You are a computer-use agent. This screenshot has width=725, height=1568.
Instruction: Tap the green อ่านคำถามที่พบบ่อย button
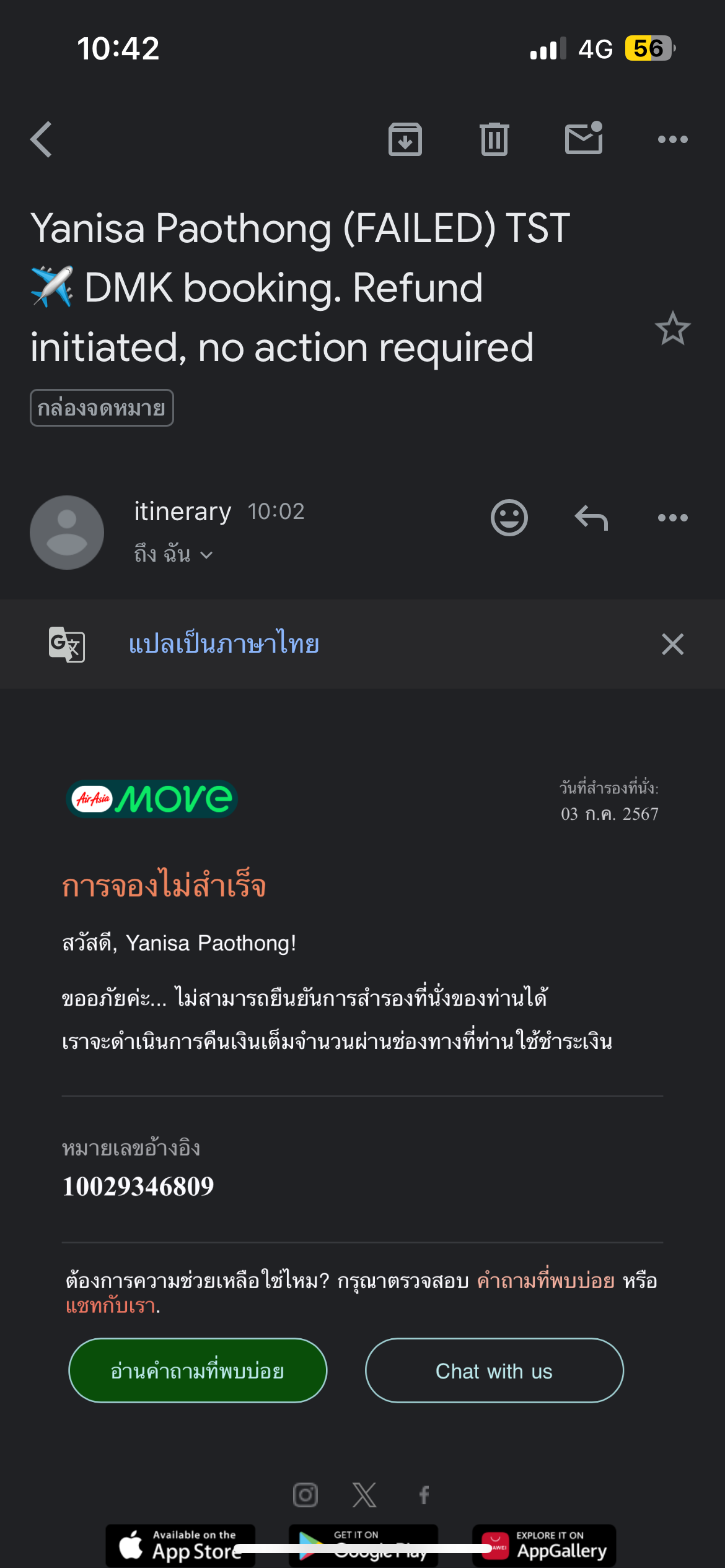[x=198, y=1370]
